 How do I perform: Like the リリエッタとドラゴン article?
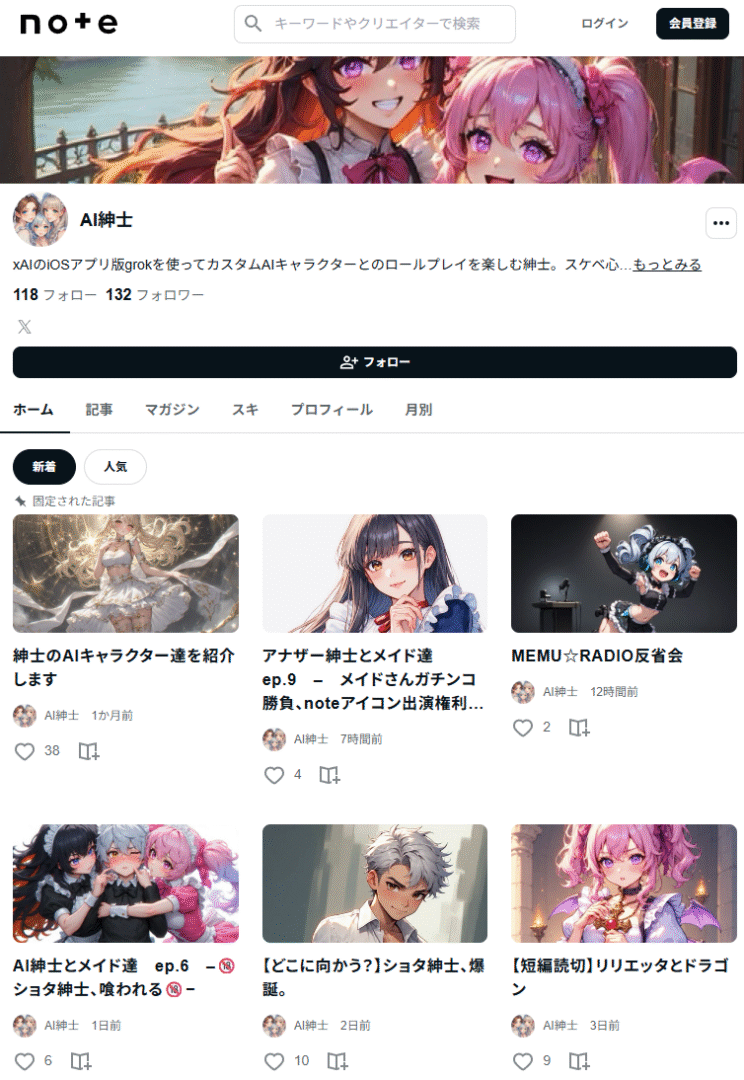click(x=523, y=1061)
